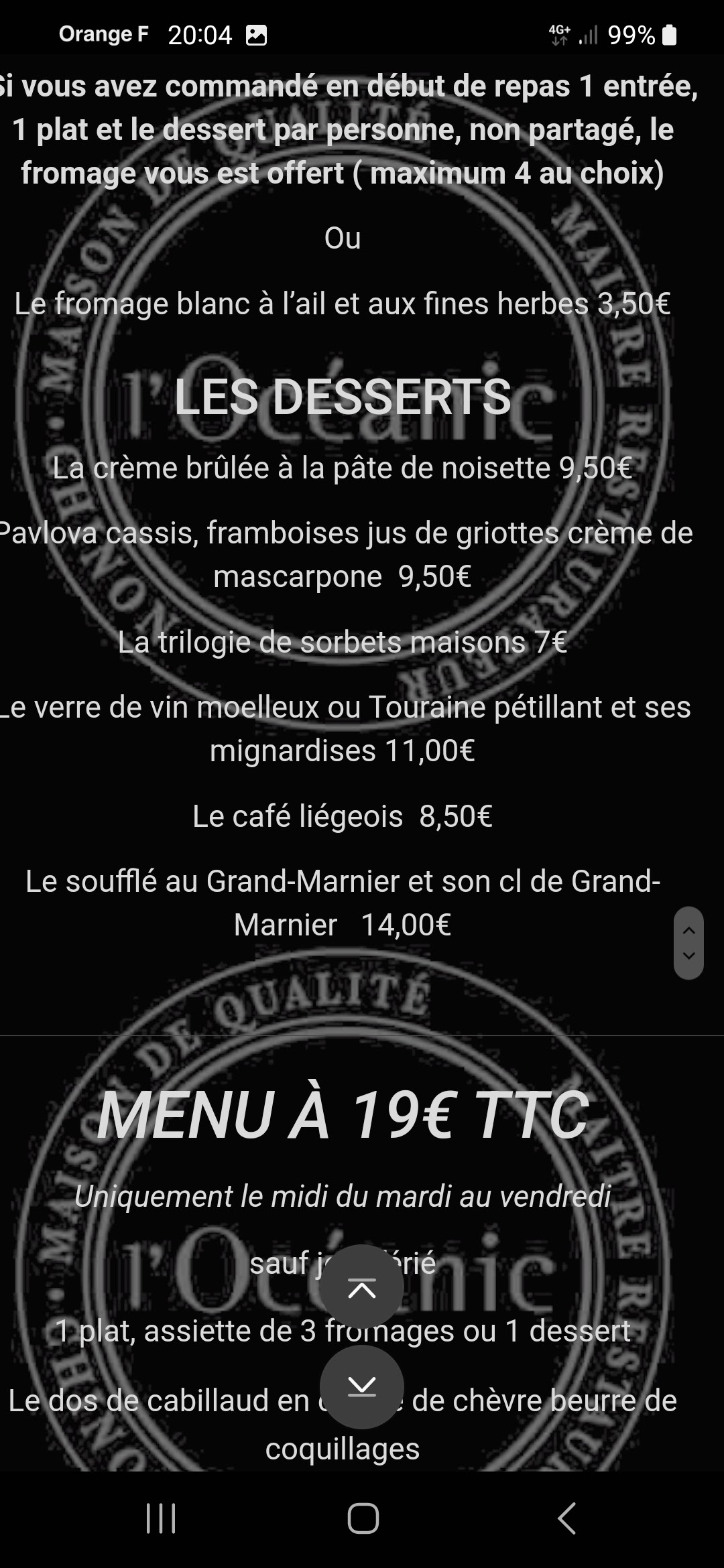
Task: Jump to top with the circular up-arrow button
Action: click(361, 1287)
